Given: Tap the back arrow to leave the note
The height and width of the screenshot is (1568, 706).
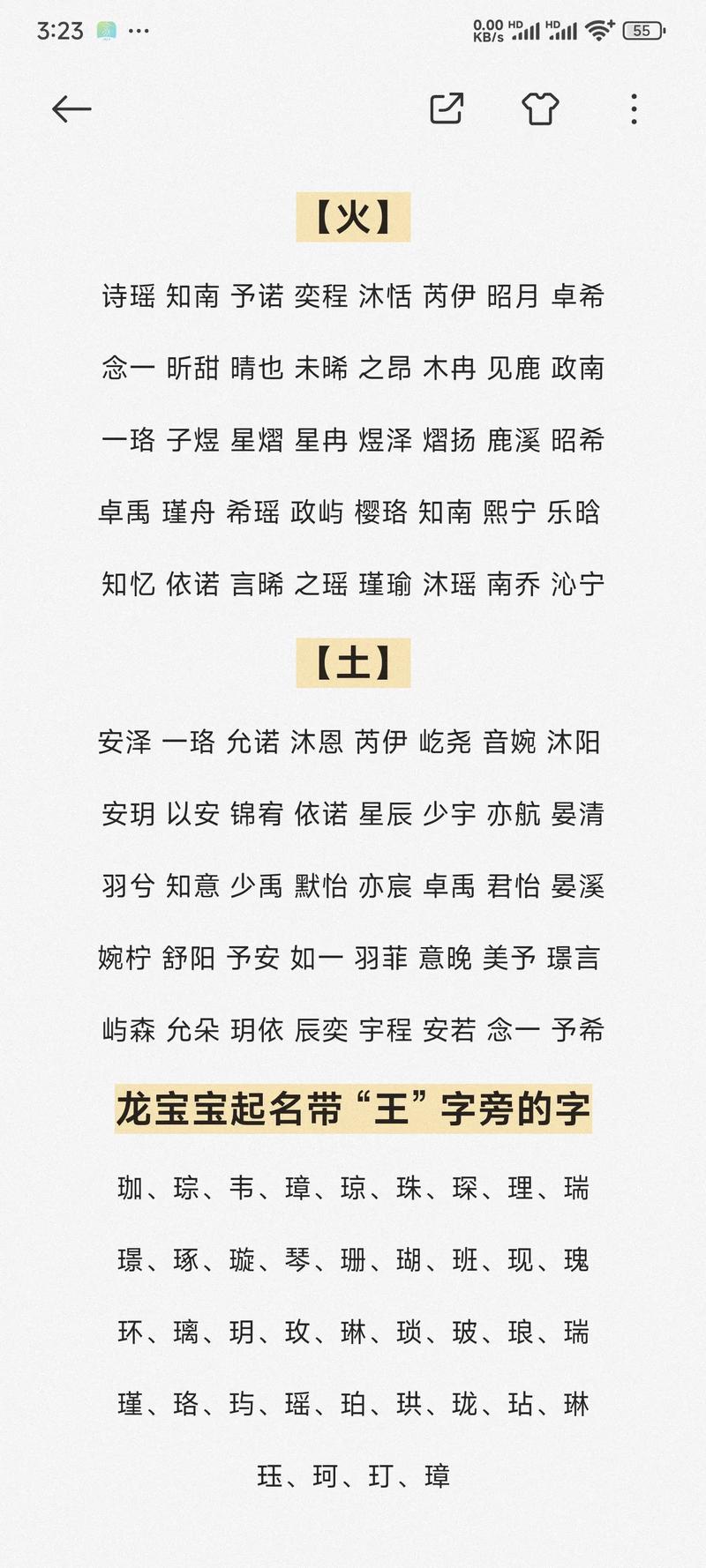Looking at the screenshot, I should 69,108.
